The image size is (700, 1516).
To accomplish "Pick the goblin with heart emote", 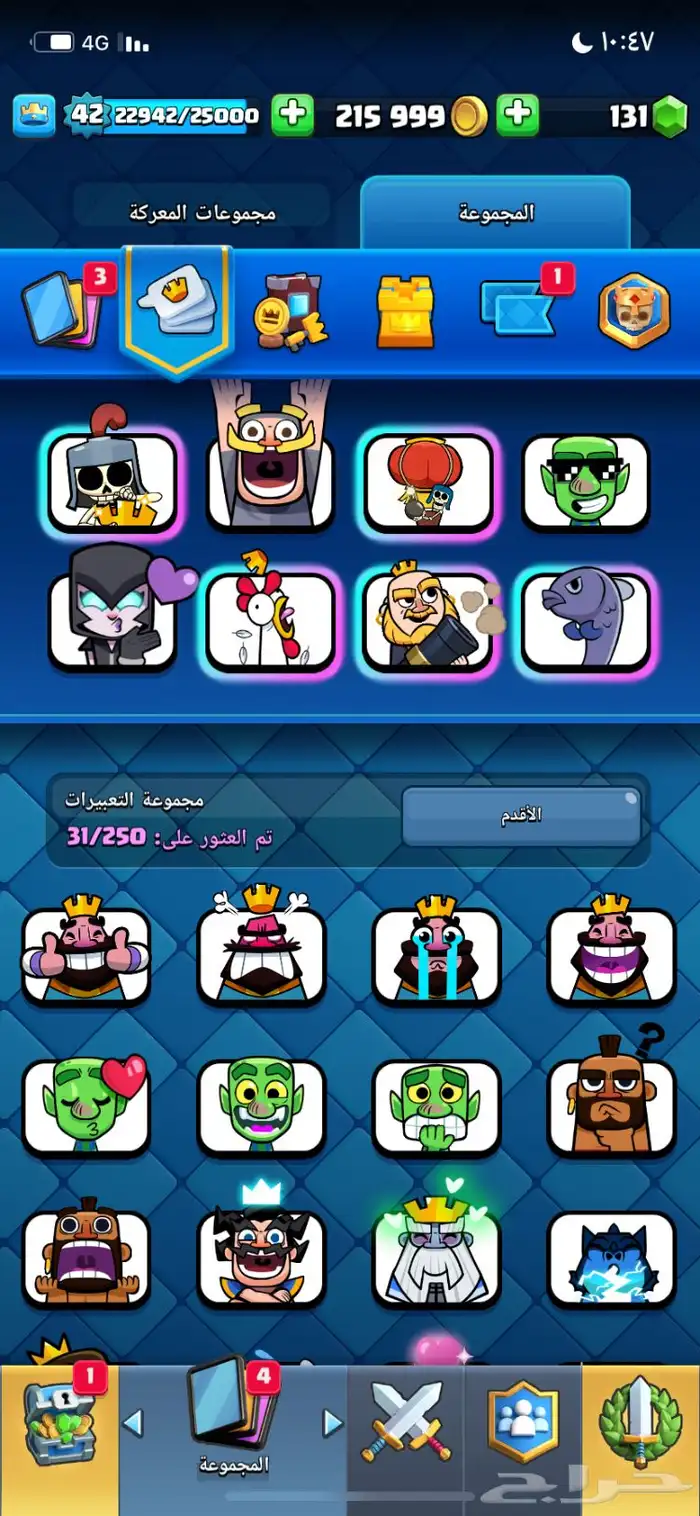I will [86, 1107].
